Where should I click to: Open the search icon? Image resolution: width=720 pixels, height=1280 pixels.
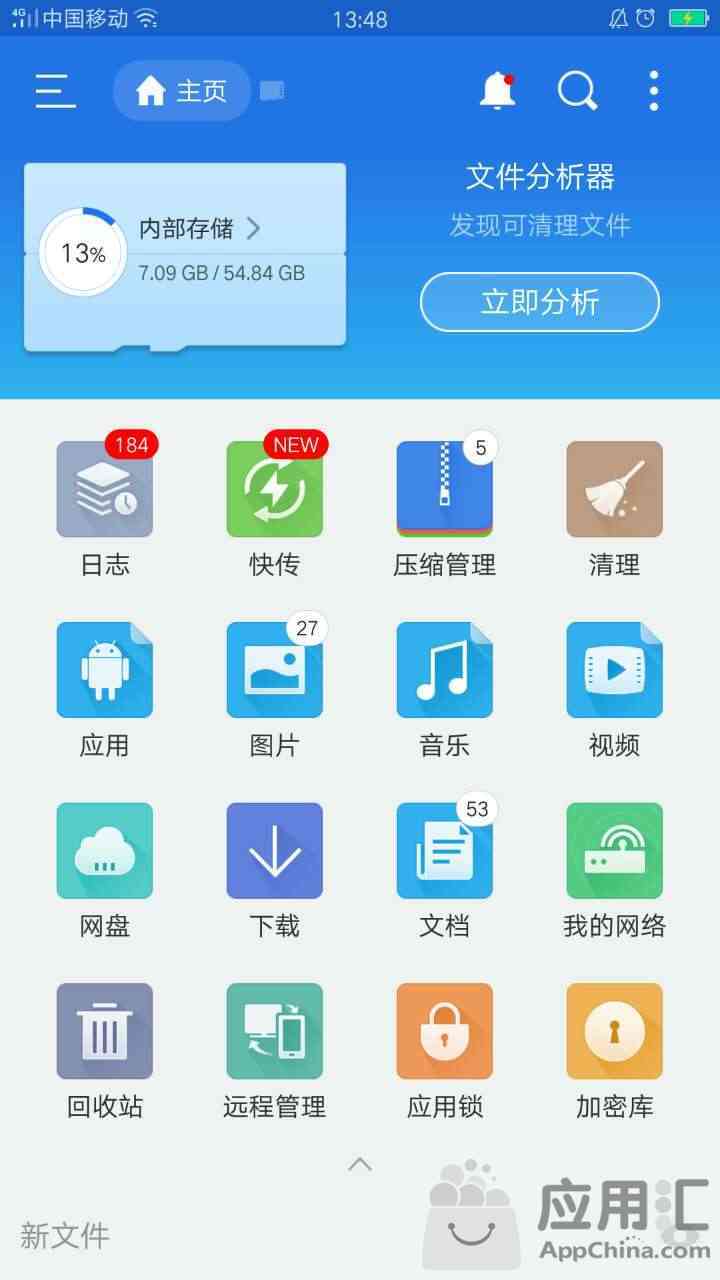[577, 91]
